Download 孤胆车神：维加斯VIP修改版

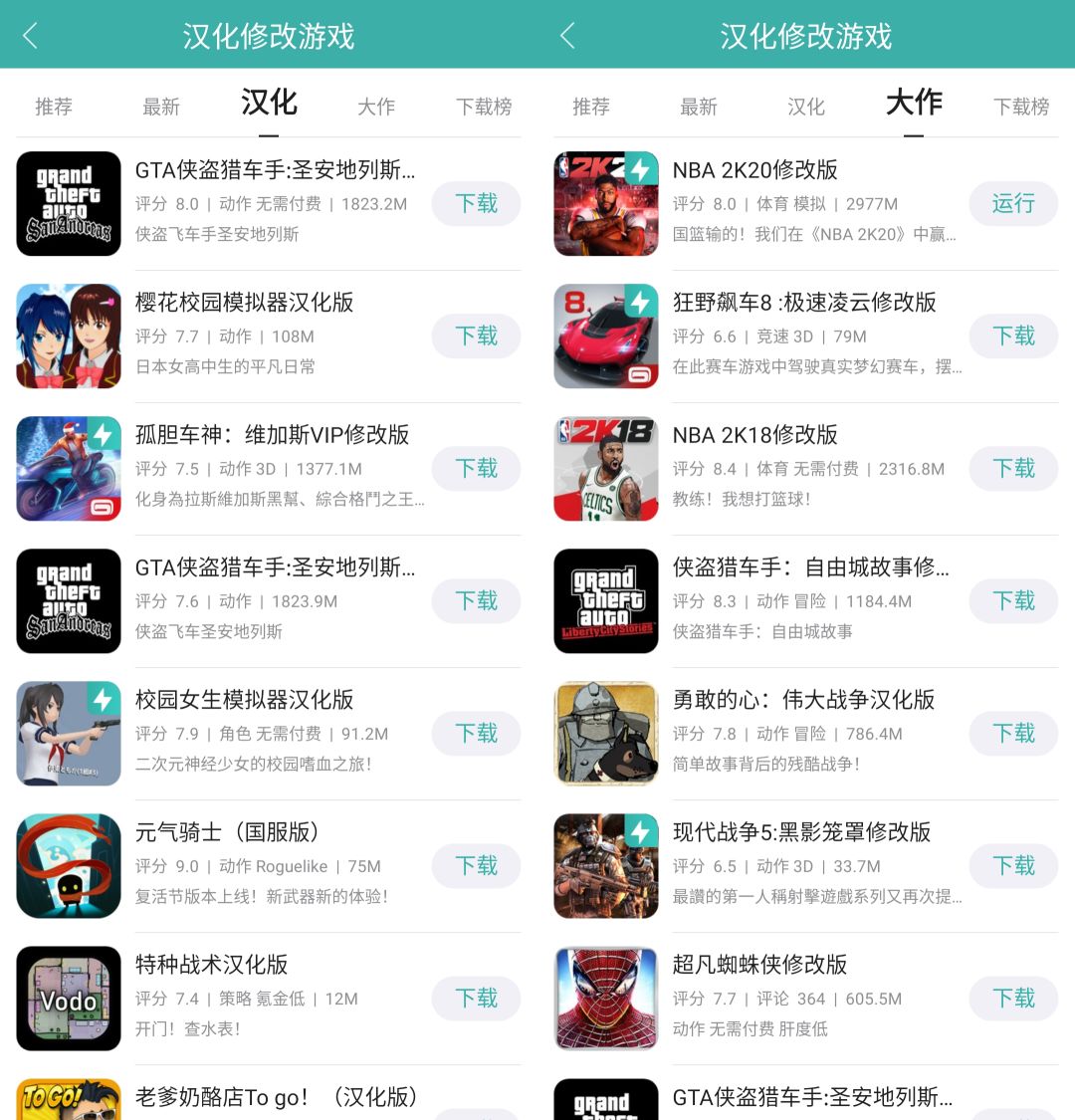coord(476,468)
